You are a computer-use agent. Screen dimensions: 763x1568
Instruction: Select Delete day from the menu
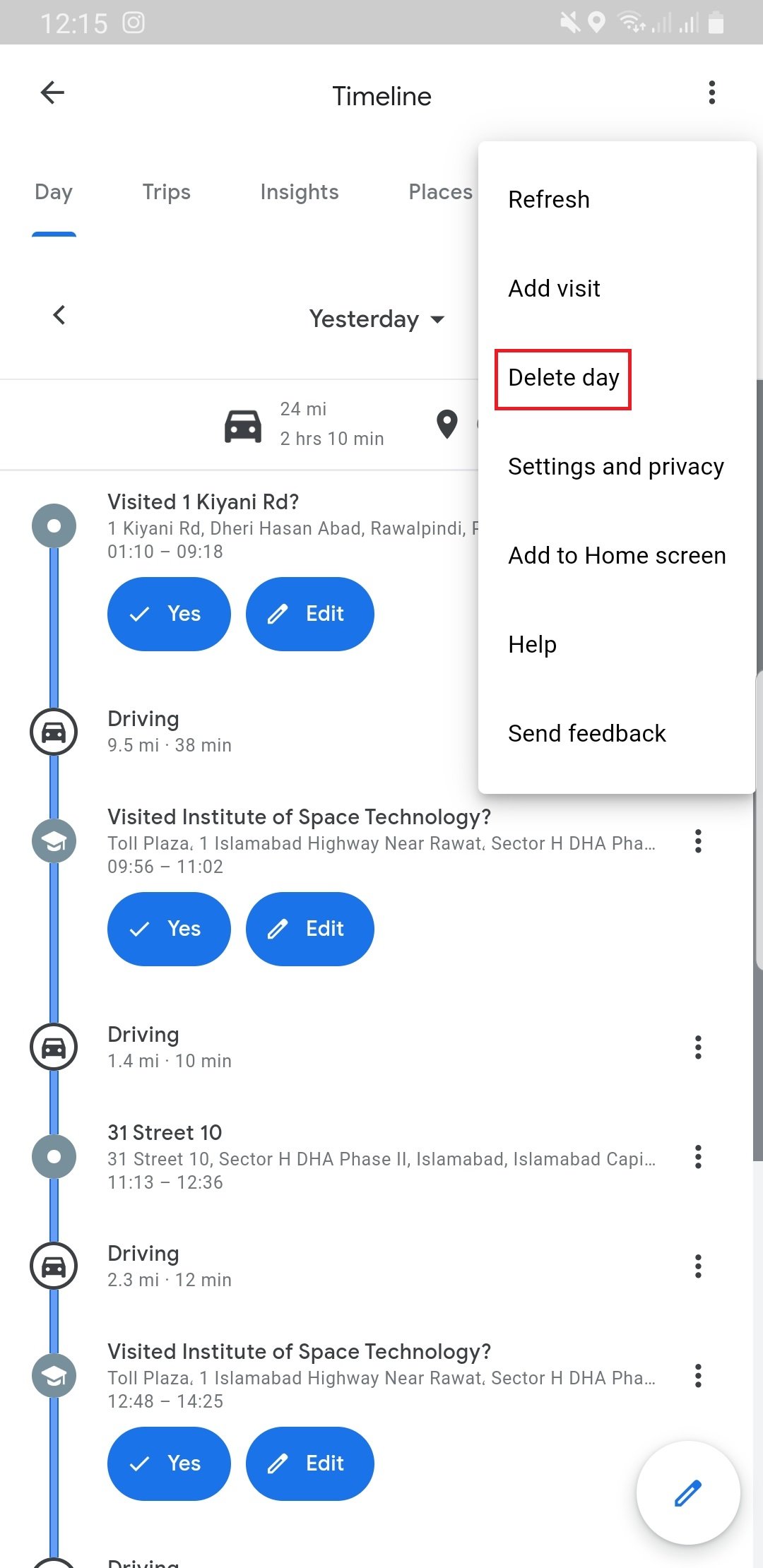[563, 378]
